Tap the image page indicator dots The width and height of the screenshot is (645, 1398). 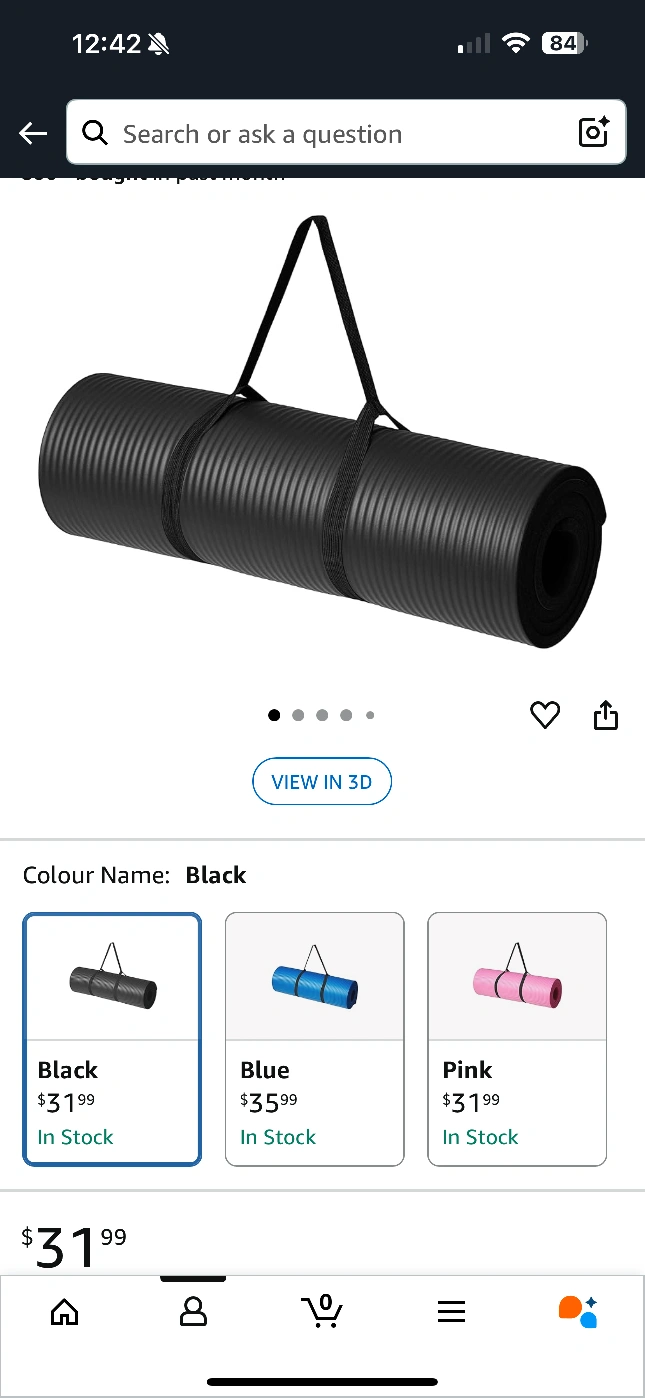(322, 715)
